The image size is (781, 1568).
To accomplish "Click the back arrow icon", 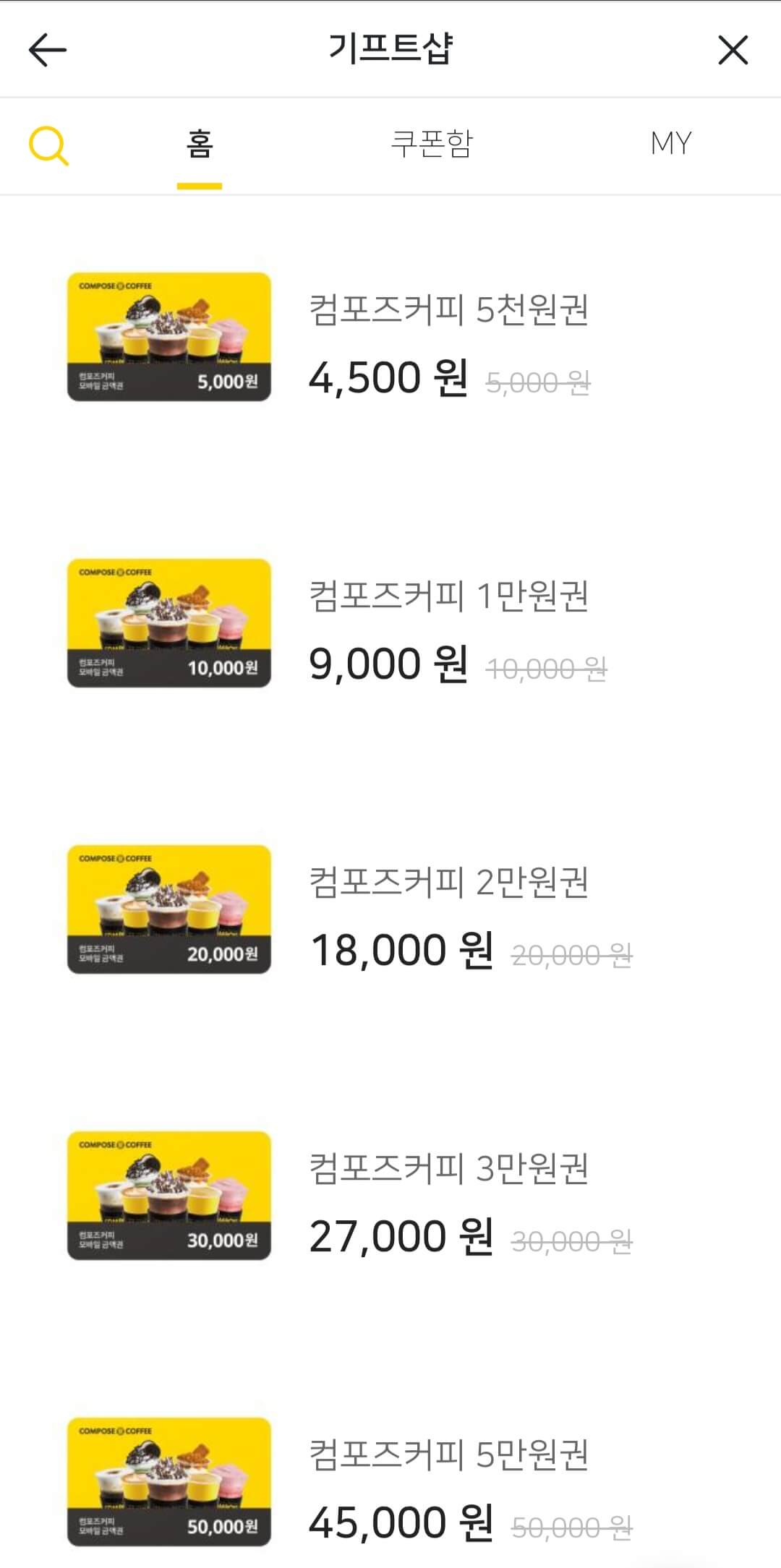I will click(x=48, y=50).
